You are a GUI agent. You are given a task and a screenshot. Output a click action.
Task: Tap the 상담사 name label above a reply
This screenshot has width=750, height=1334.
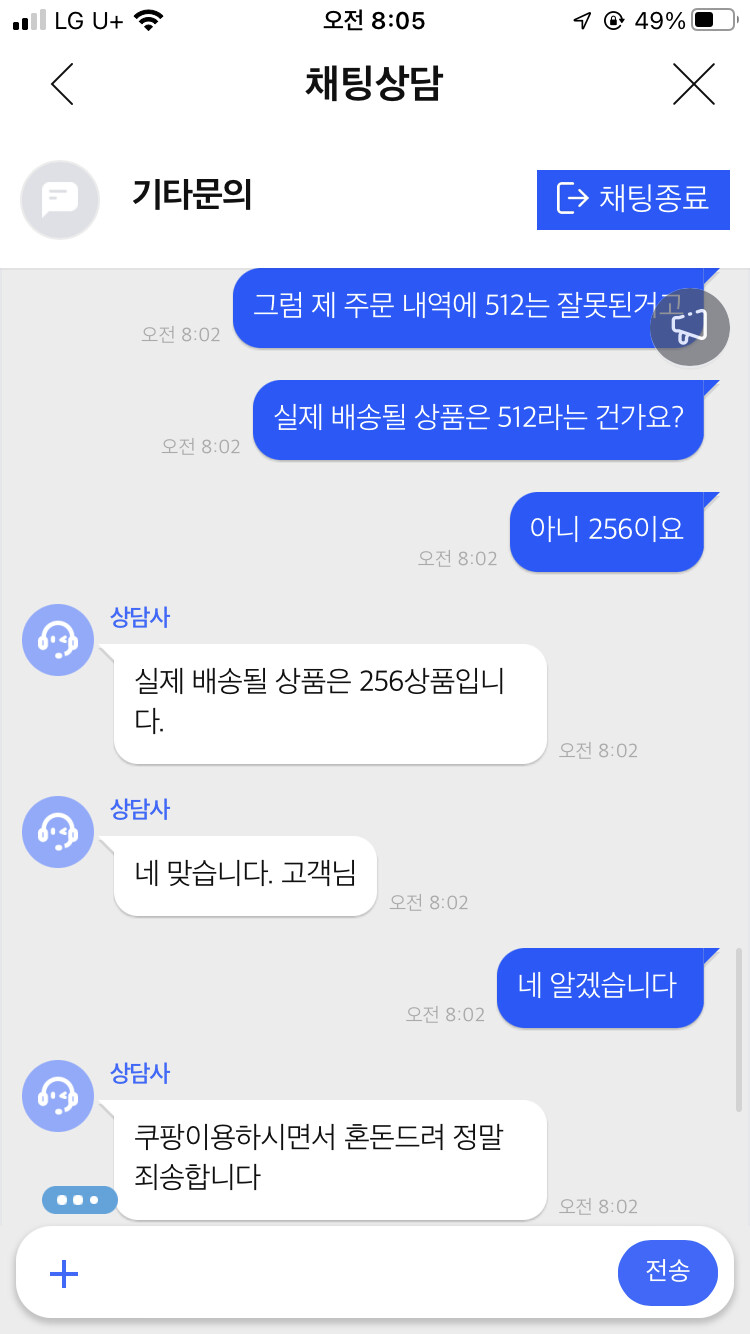point(140,617)
